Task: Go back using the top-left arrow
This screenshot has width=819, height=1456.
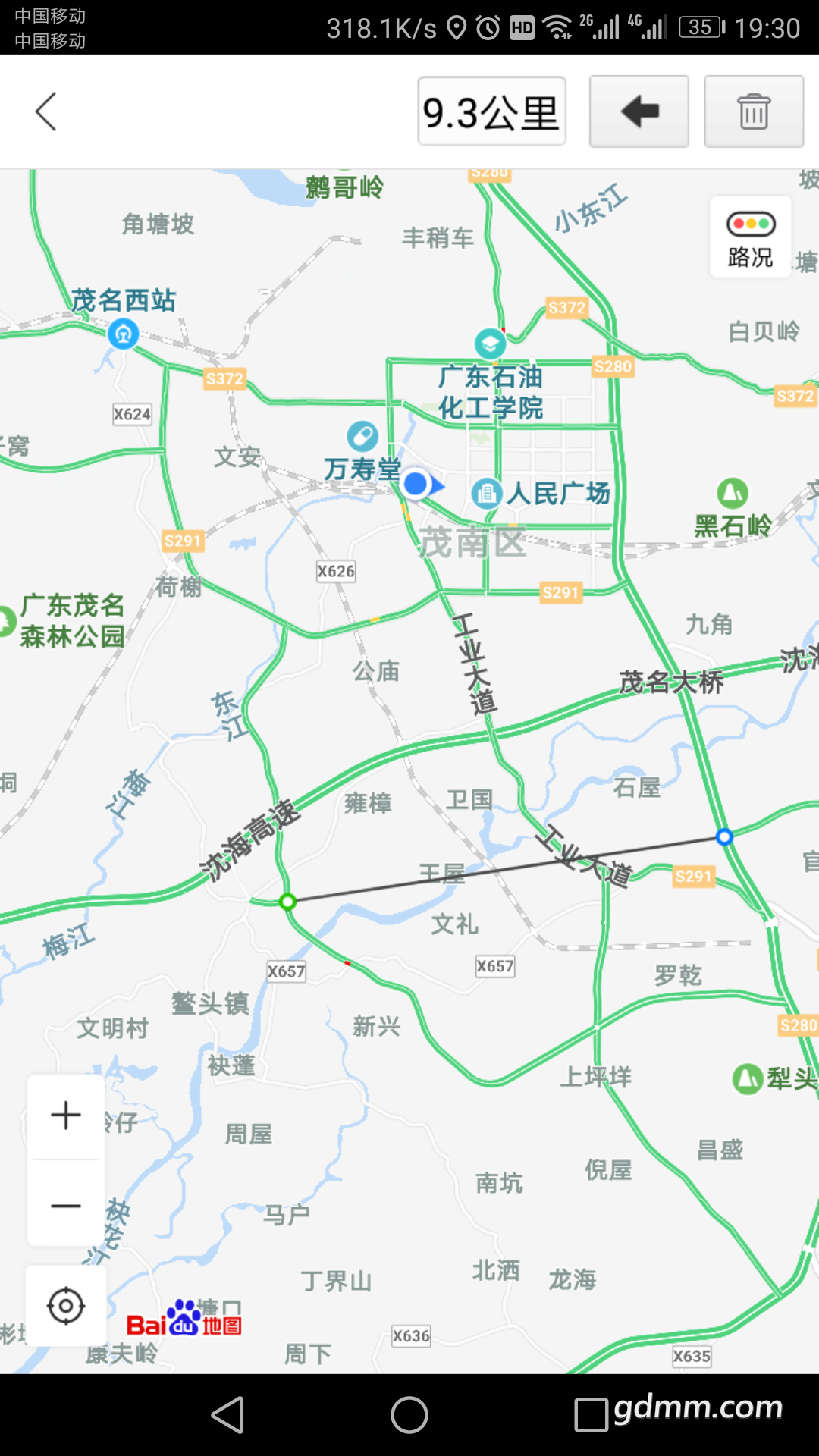Action: point(46,112)
